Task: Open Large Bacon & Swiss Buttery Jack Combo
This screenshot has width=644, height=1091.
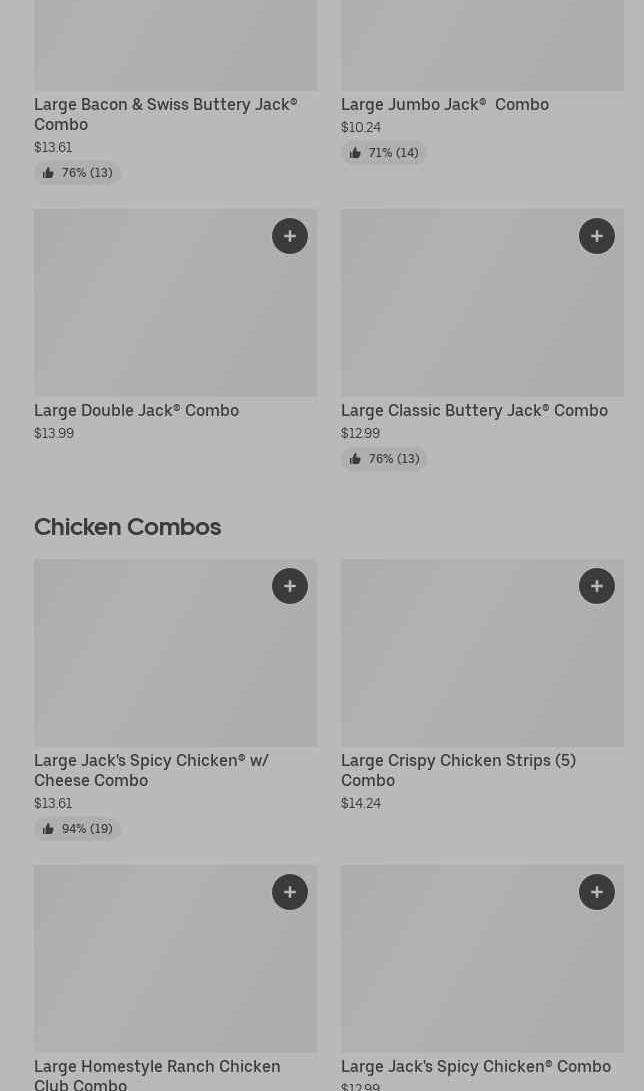Action: 165,114
